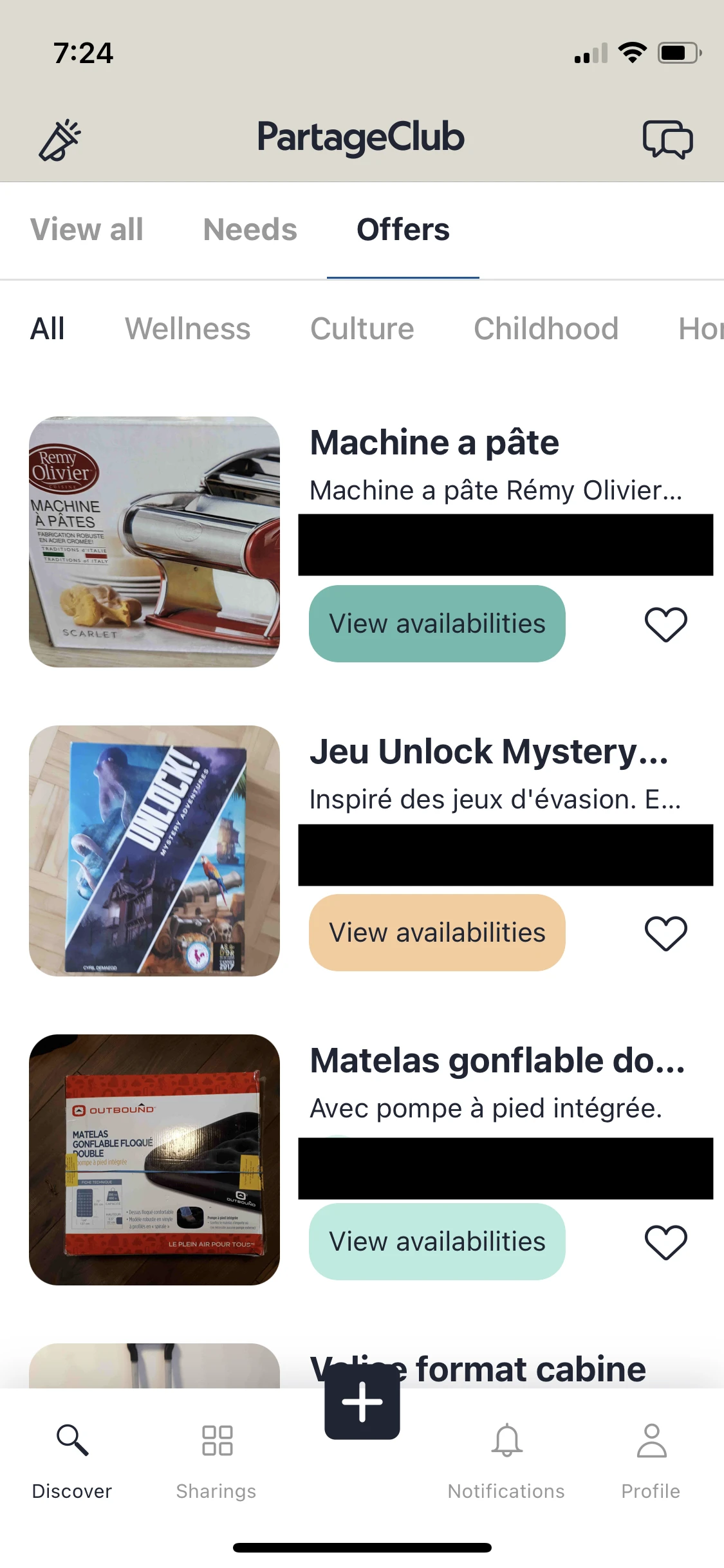Favorite the Machine a pâte offer
The width and height of the screenshot is (724, 1568).
[666, 624]
